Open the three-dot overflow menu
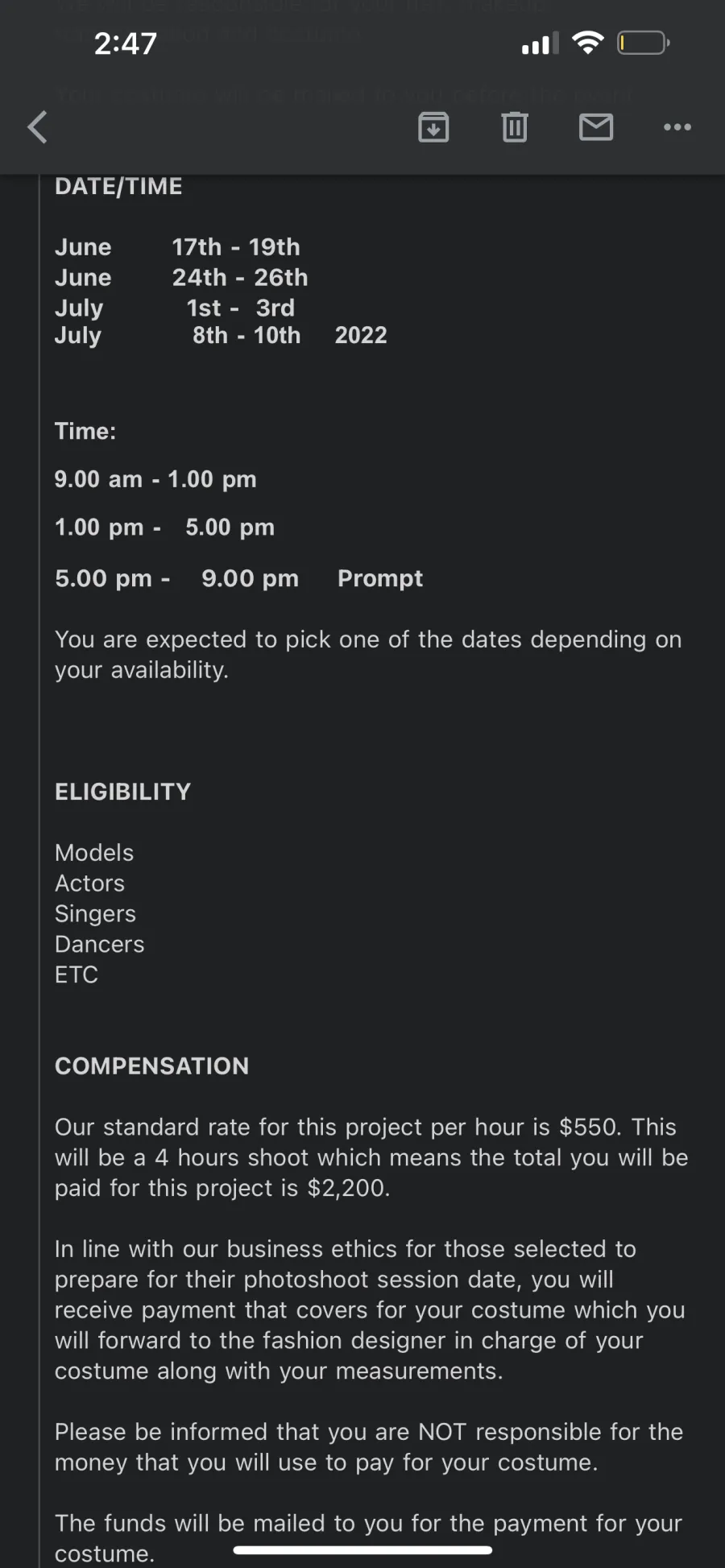The width and height of the screenshot is (725, 1568). (677, 127)
